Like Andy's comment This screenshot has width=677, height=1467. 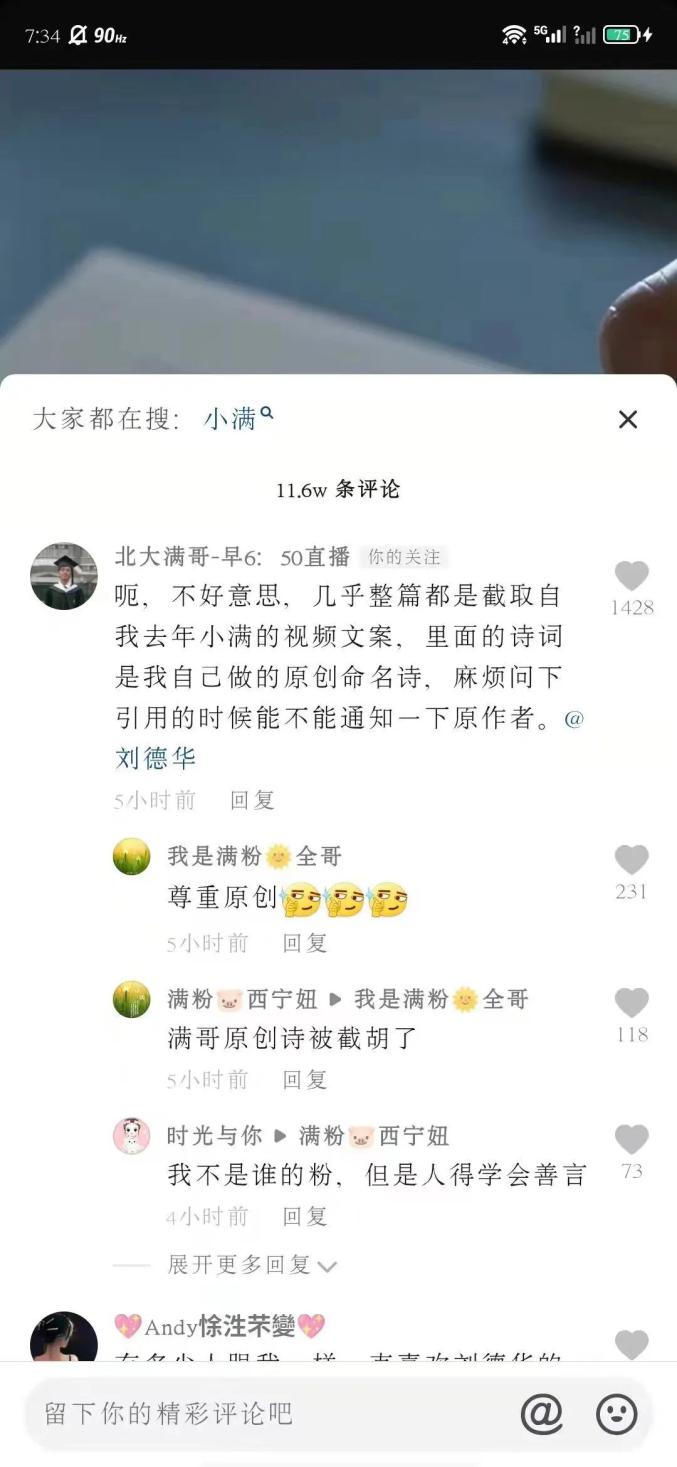tap(631, 1344)
